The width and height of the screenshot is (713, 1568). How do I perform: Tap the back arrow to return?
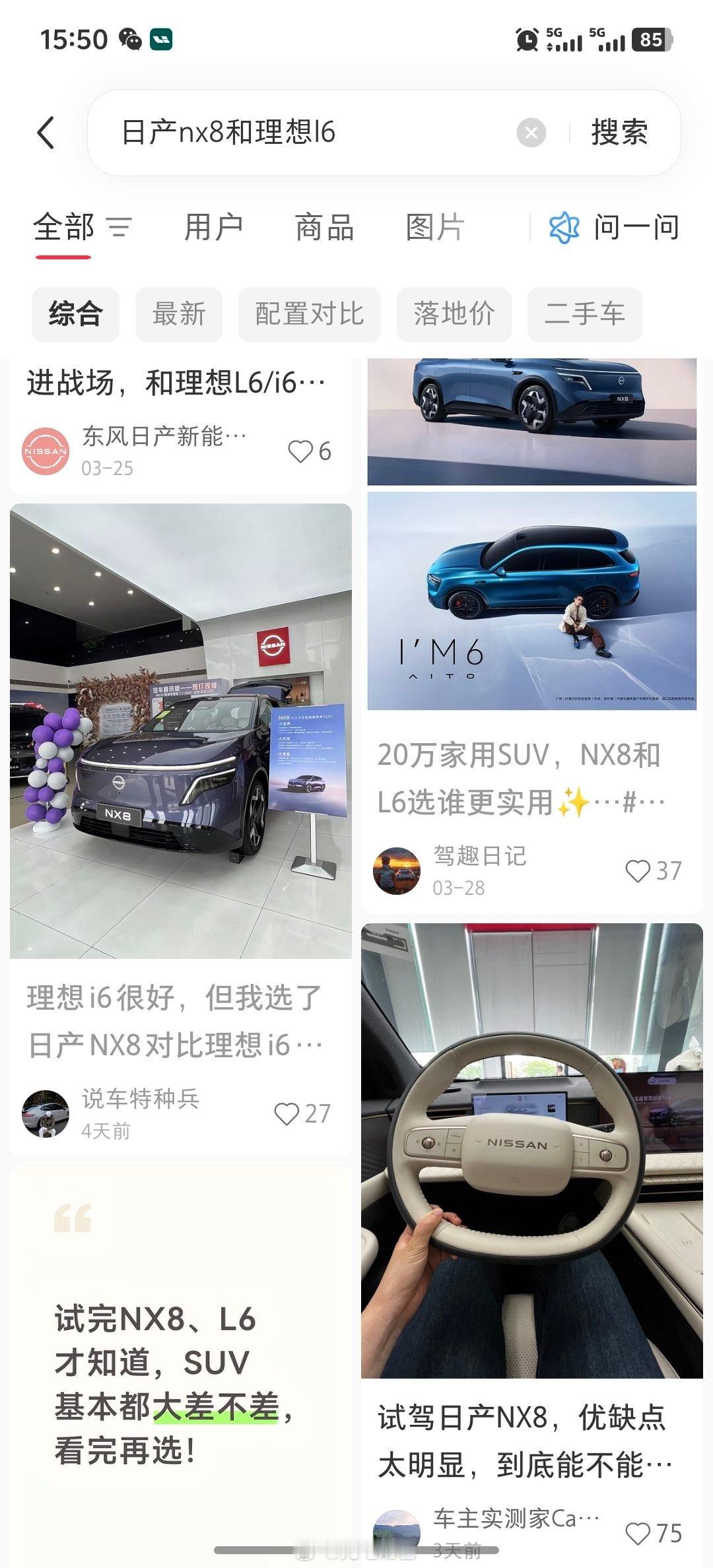pyautogui.click(x=46, y=131)
